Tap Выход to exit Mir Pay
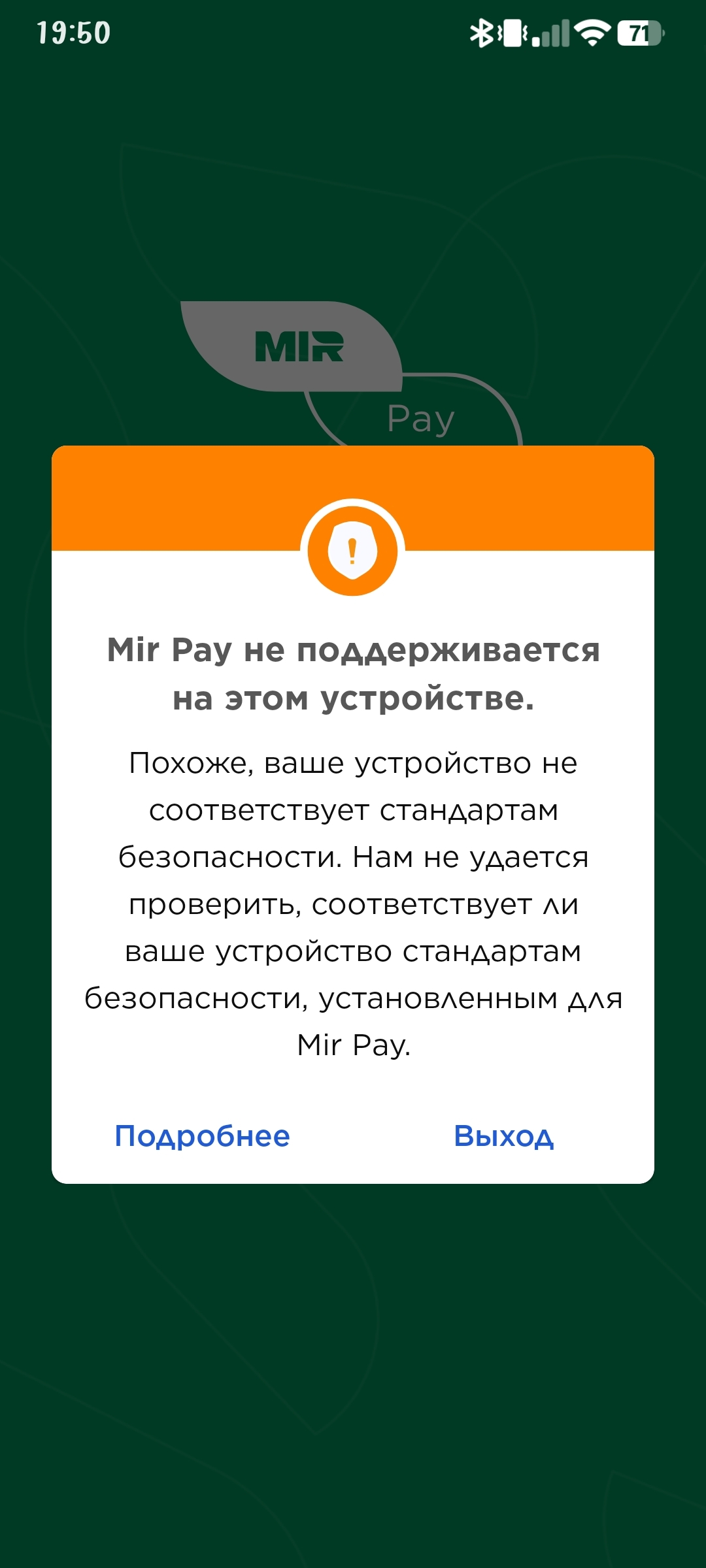706x1568 pixels. [x=503, y=1136]
